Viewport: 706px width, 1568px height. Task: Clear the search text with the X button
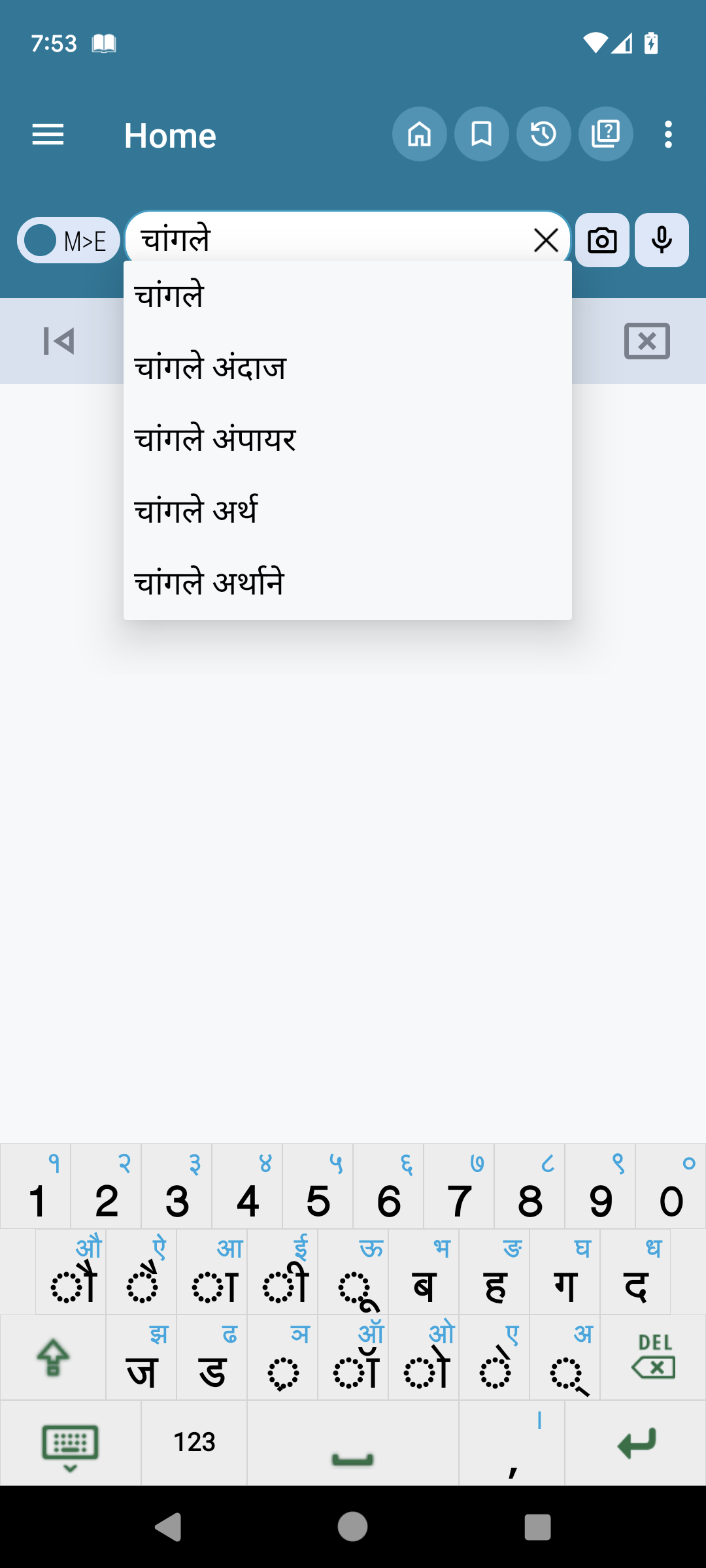pyautogui.click(x=545, y=240)
